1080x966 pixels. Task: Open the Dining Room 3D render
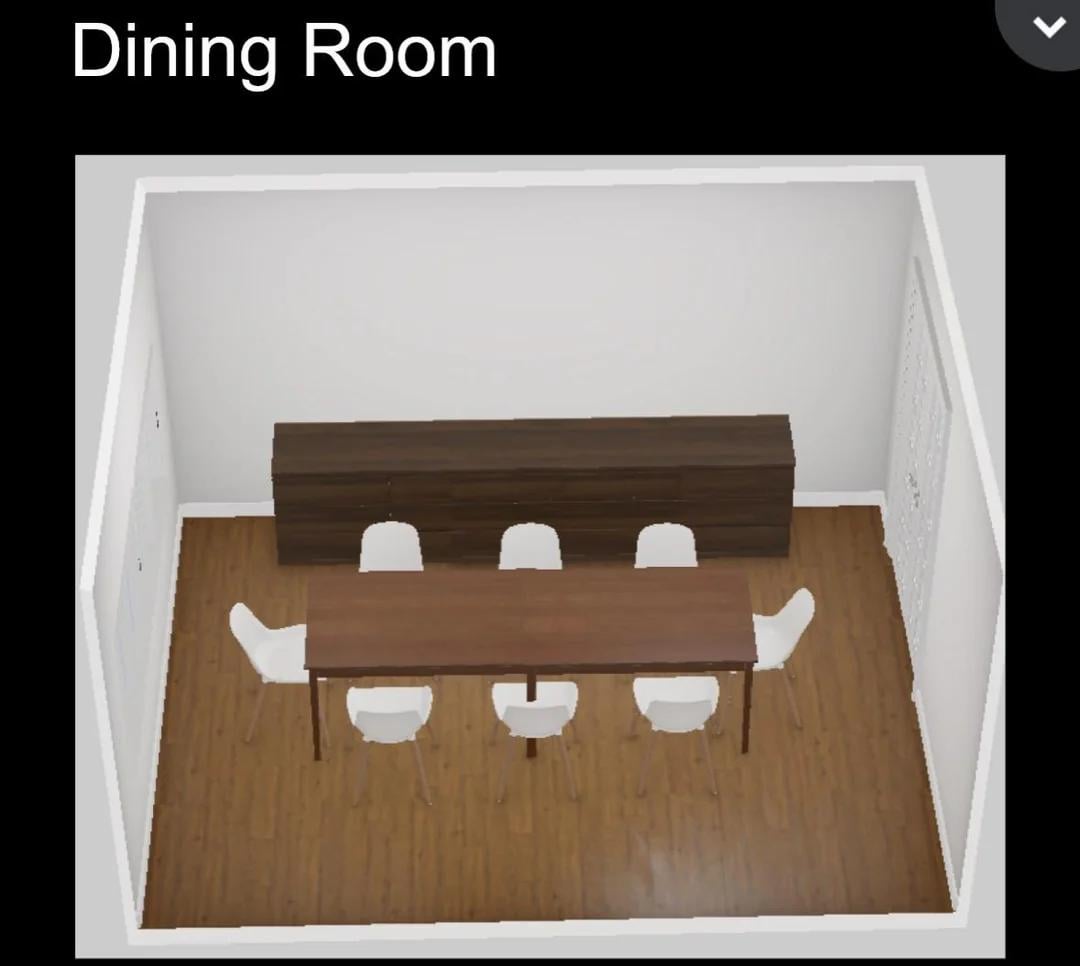[x=540, y=556]
